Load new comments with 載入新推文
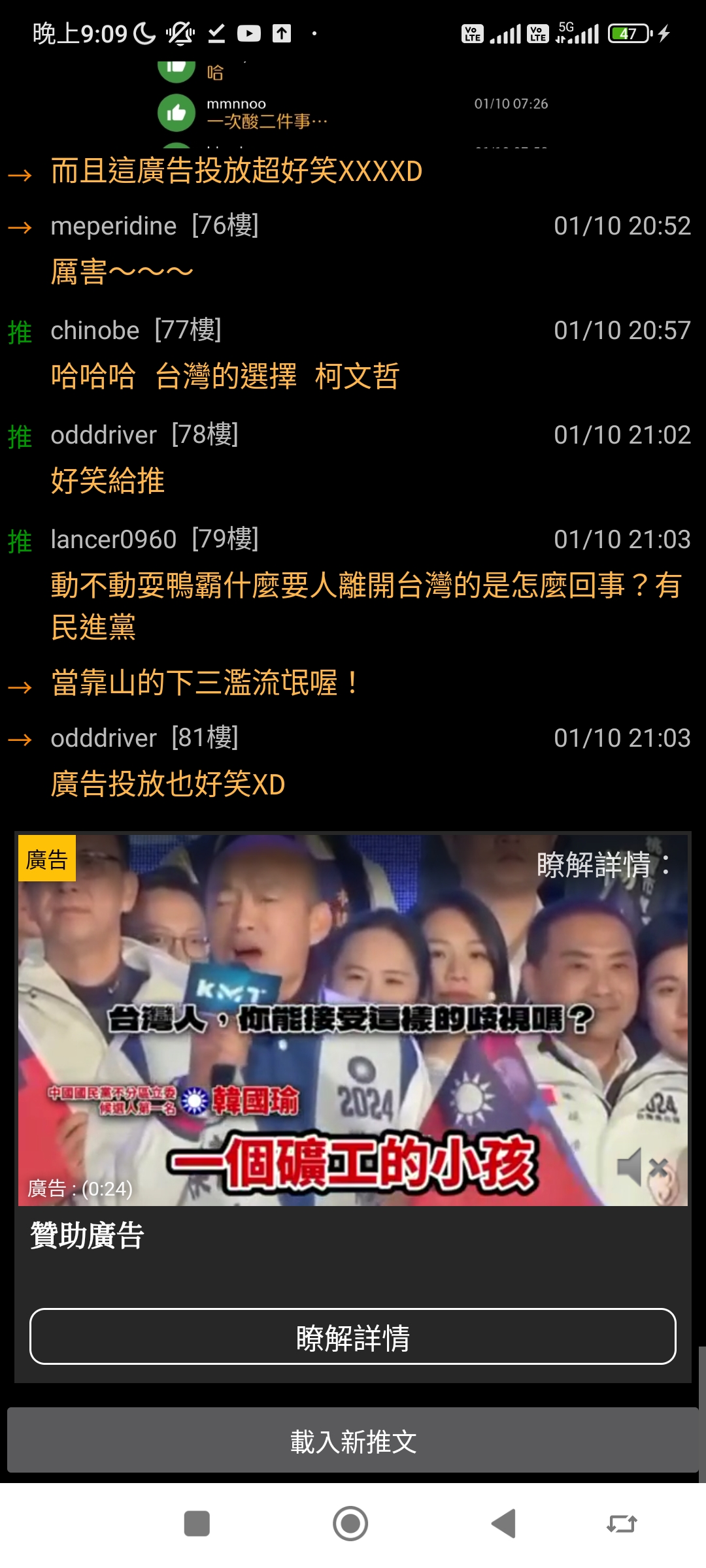The height and width of the screenshot is (1568, 706). click(x=352, y=1441)
